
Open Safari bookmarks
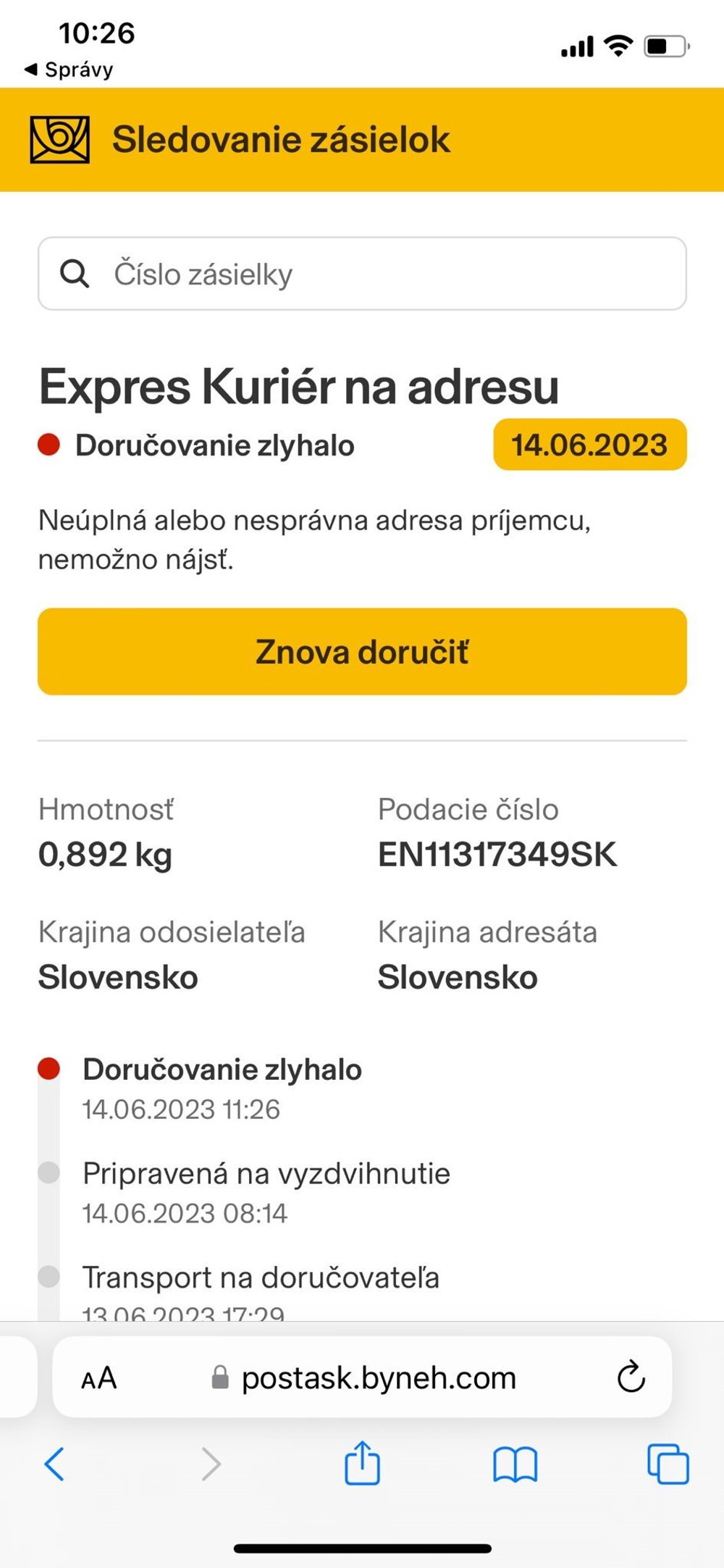coord(515,1464)
